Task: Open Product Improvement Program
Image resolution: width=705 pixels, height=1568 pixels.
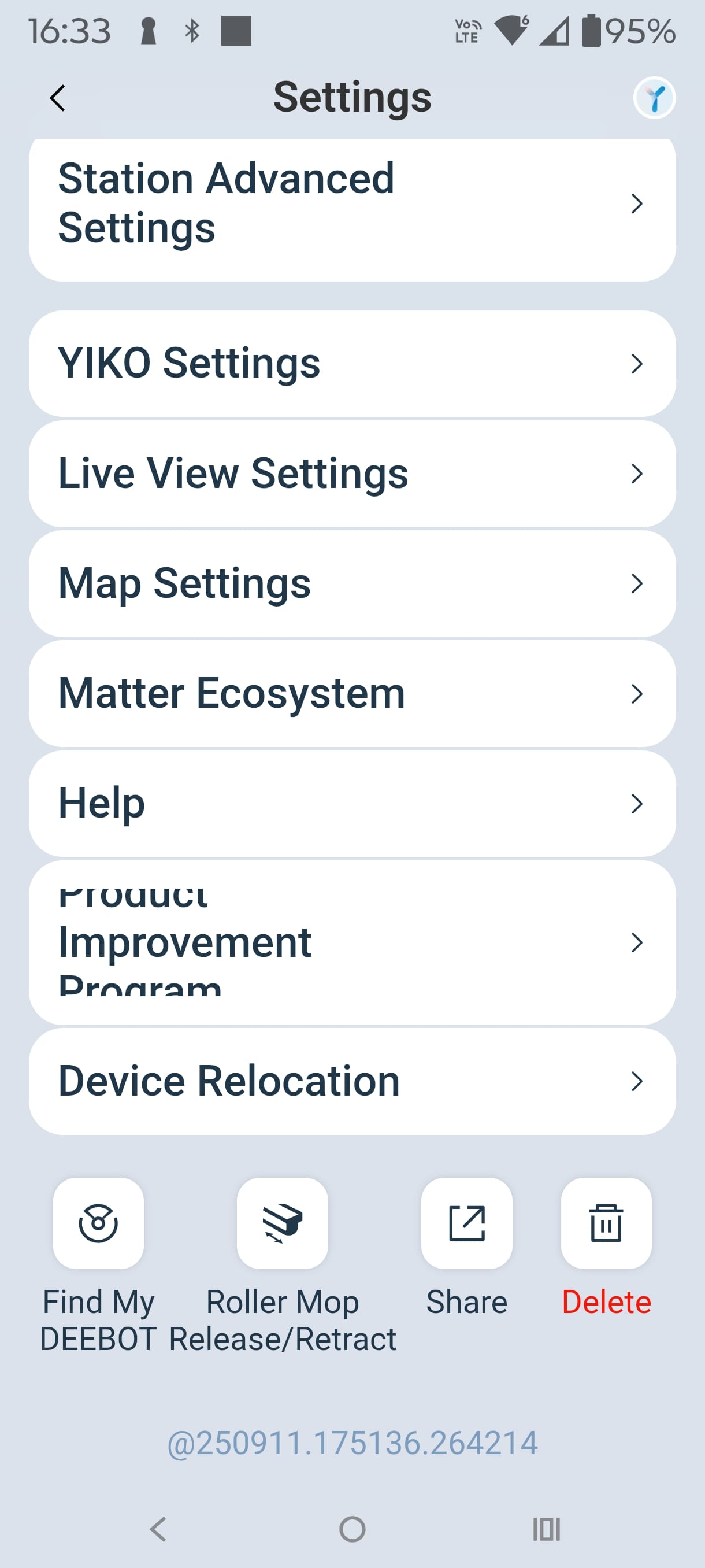Action: pos(351,942)
